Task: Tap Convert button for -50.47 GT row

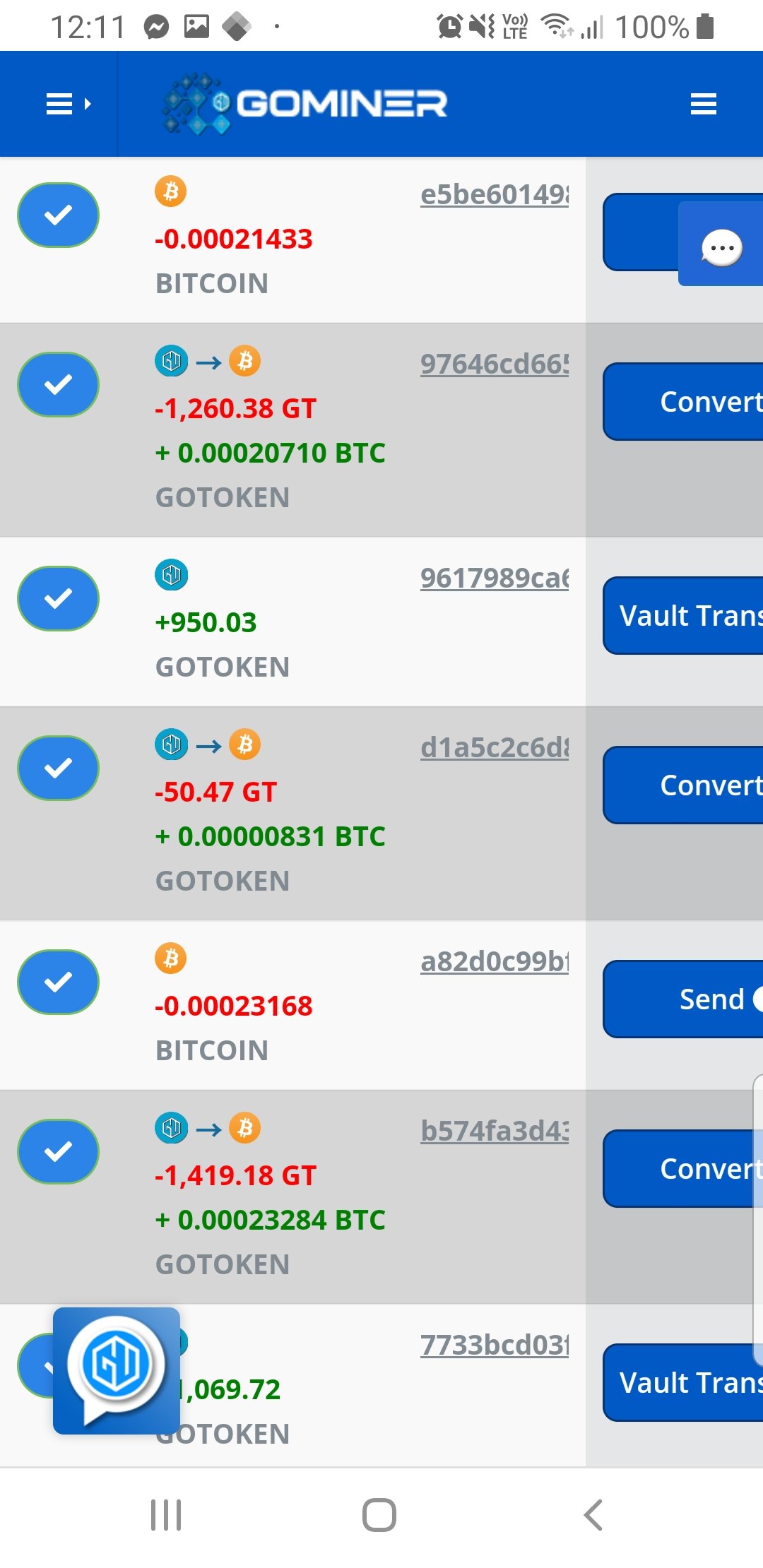Action: tap(683, 785)
